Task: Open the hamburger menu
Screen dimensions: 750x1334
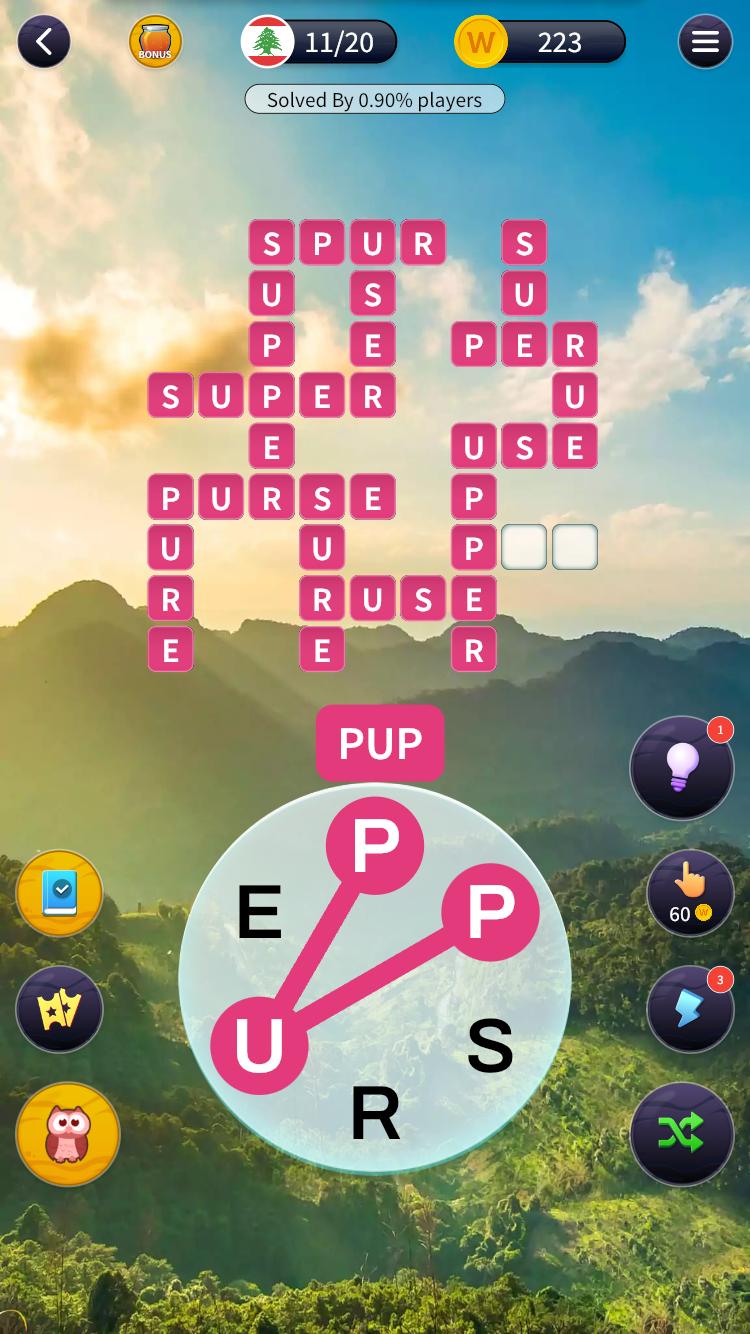Action: point(705,42)
